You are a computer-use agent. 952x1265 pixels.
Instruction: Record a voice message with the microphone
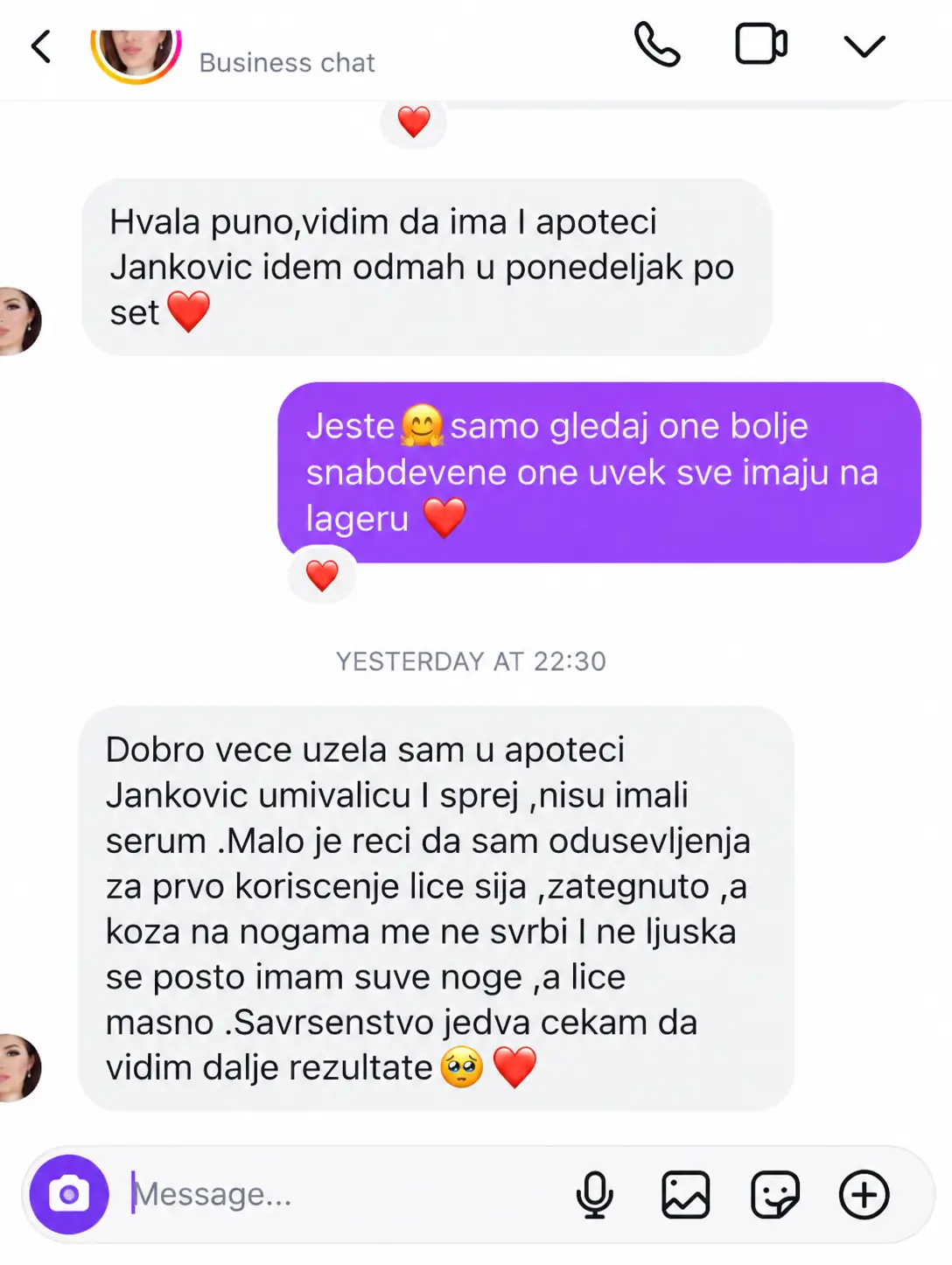point(595,1194)
